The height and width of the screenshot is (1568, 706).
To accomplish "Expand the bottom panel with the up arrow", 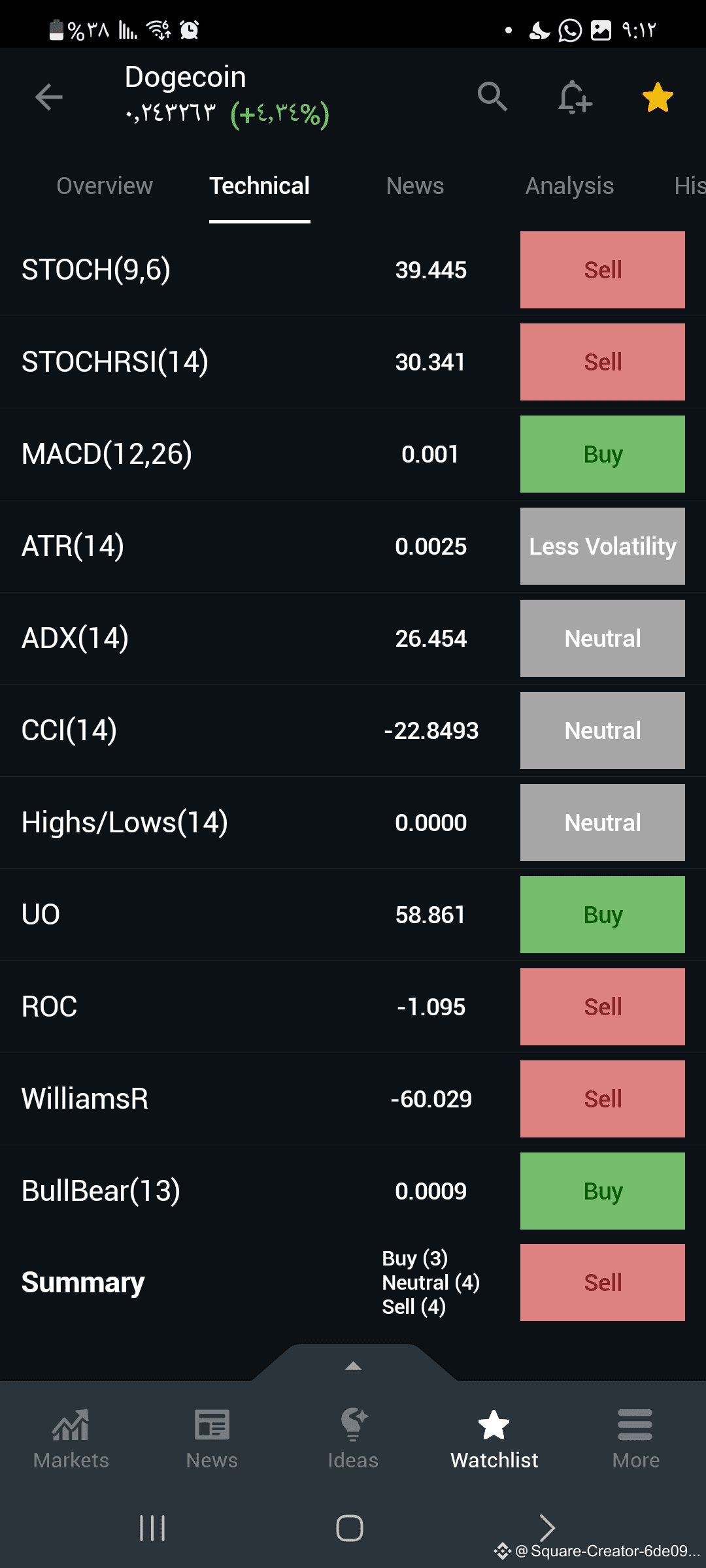I will pyautogui.click(x=353, y=1365).
